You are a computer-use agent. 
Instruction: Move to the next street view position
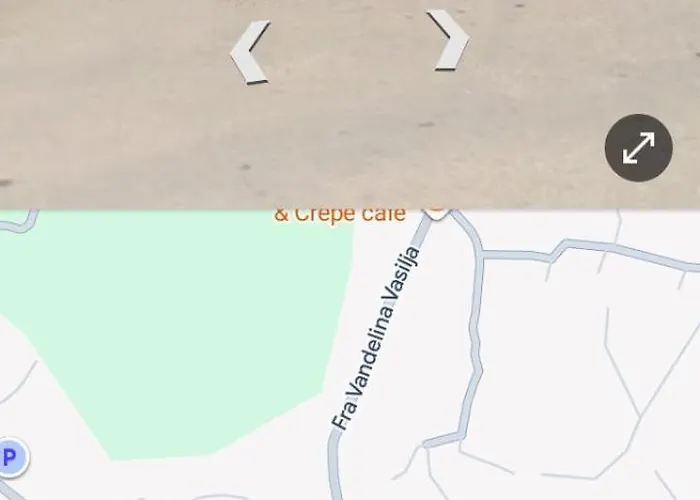tap(448, 41)
